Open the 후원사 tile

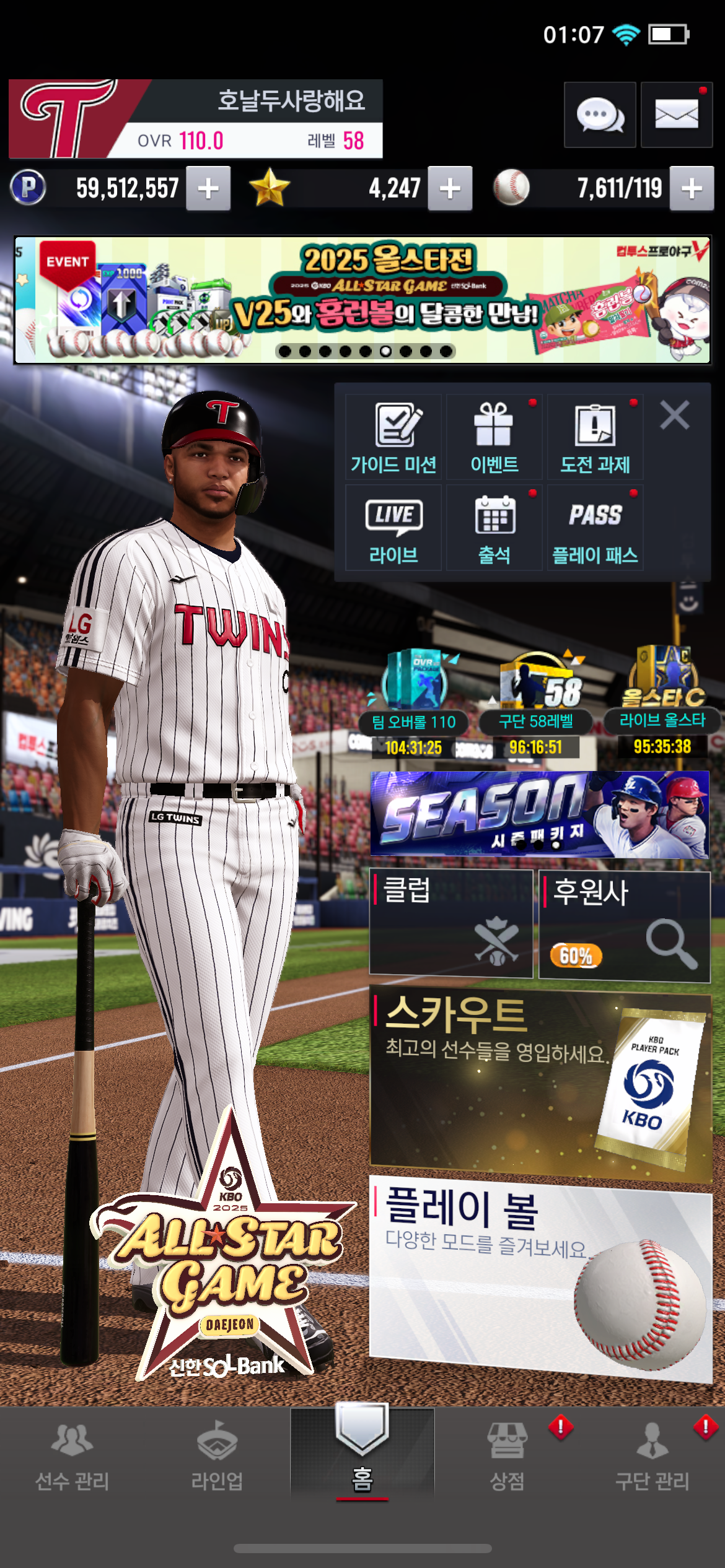[x=625, y=926]
